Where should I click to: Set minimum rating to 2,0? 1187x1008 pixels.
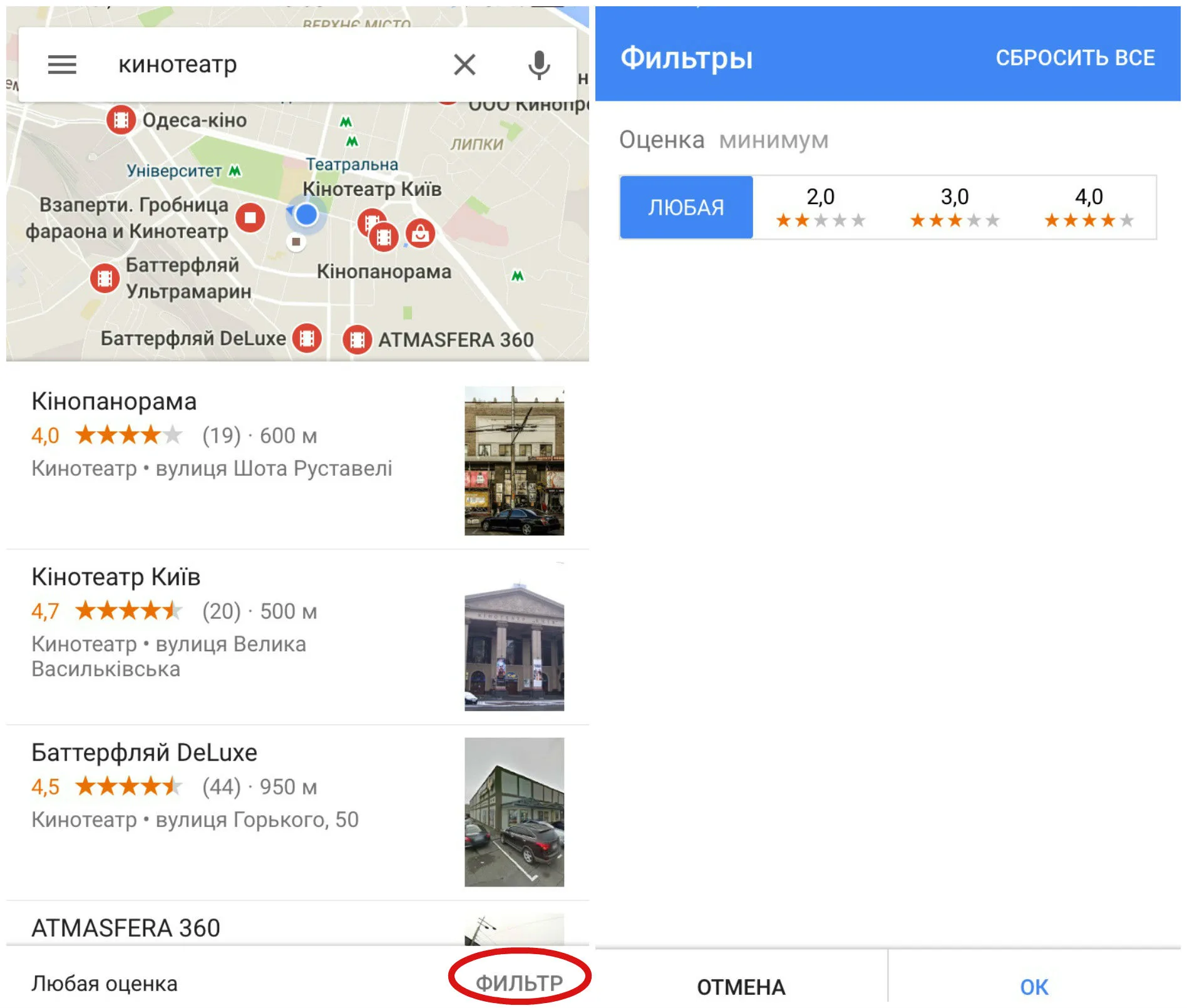pos(820,207)
